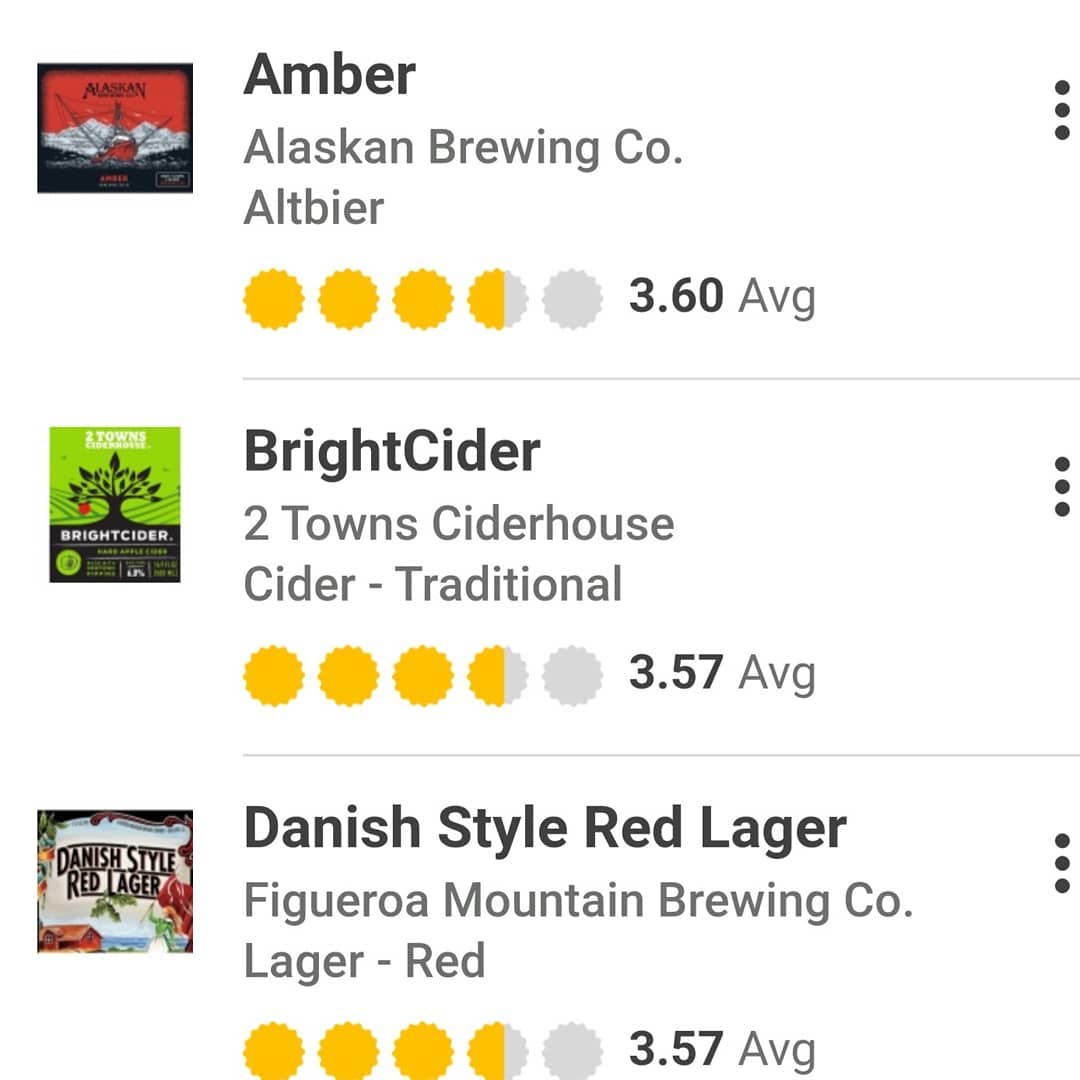
Task: View the BrightCider by 2 Towns Ciderhouse entry
Action: (391, 452)
